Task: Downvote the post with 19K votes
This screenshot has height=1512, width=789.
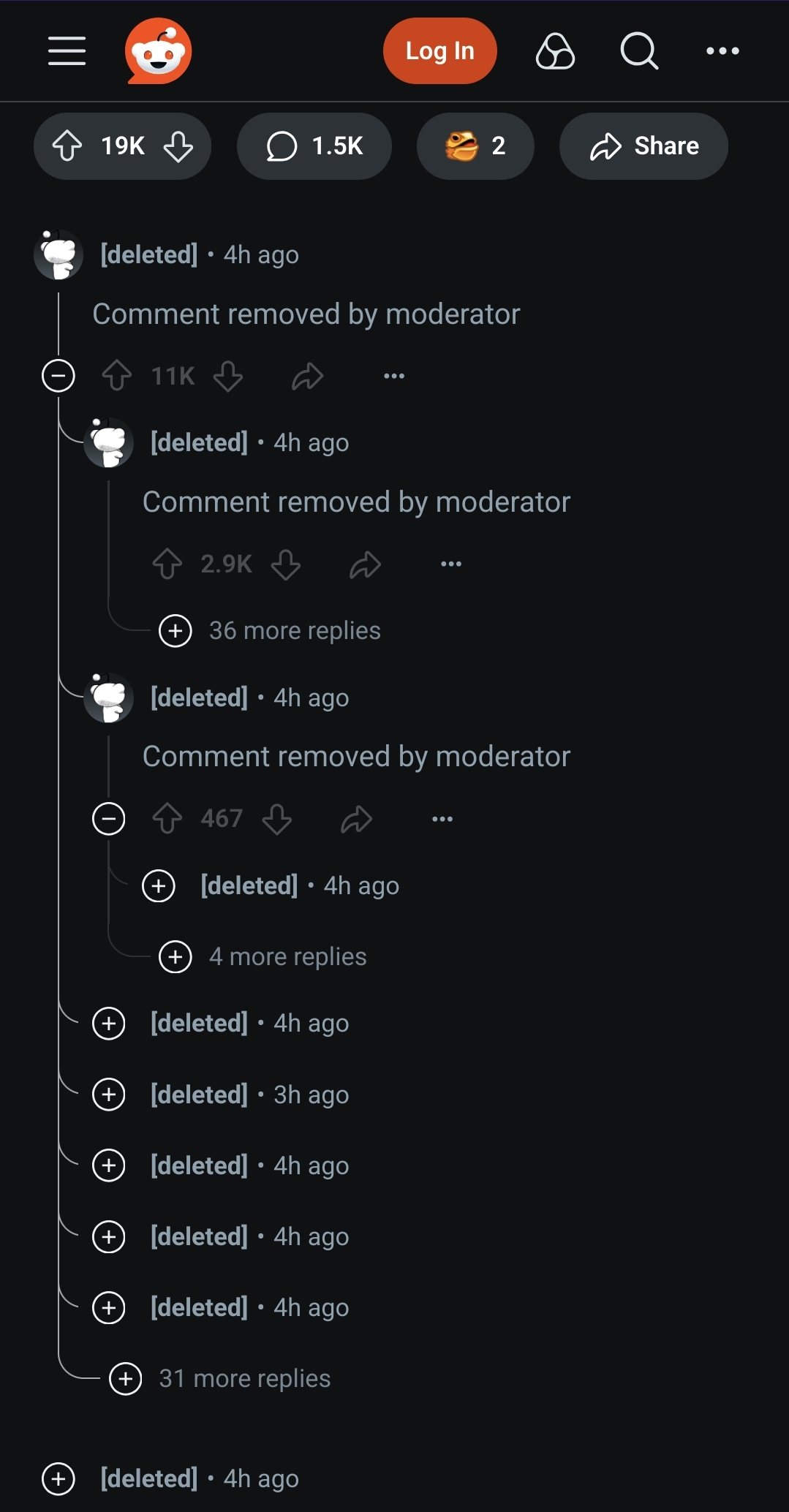Action: point(178,146)
